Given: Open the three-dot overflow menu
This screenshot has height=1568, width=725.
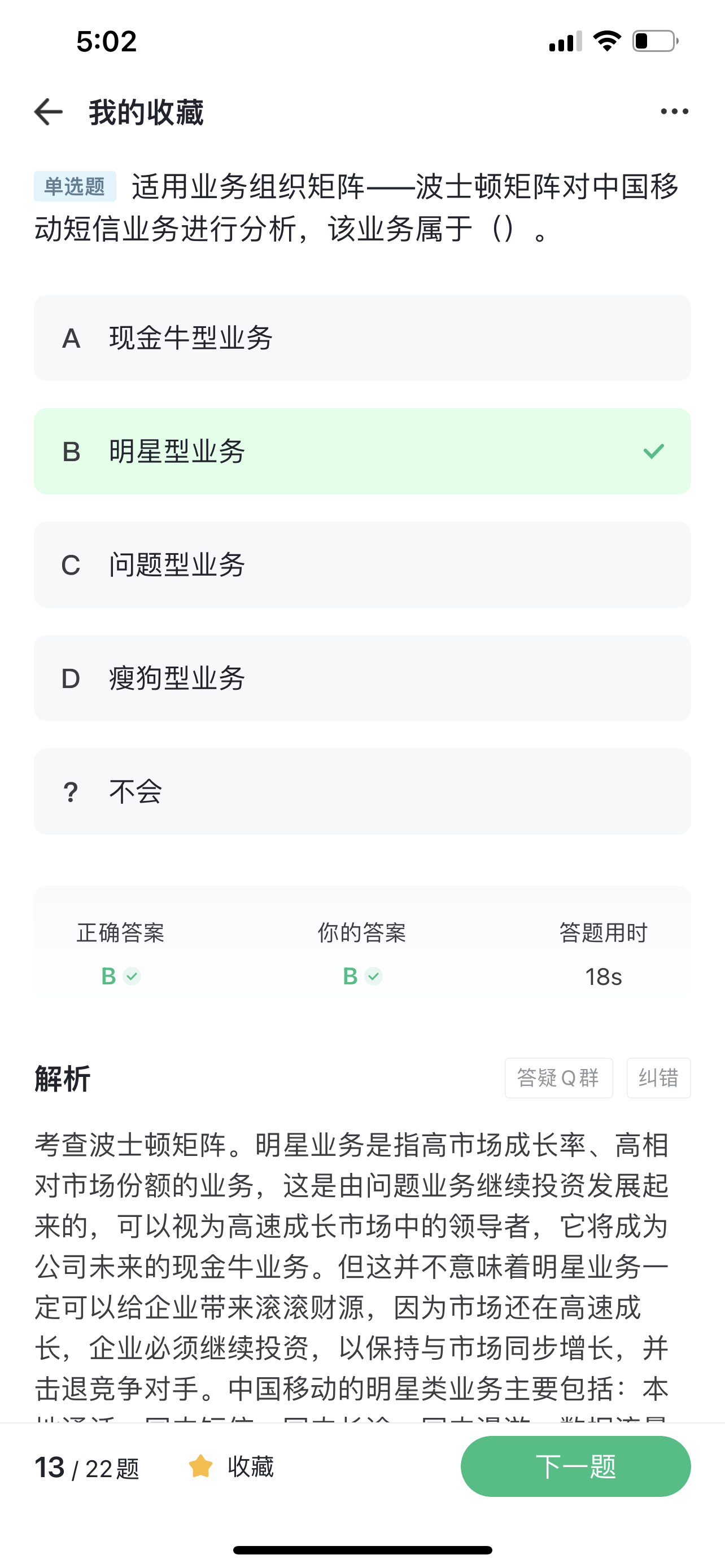Looking at the screenshot, I should tap(675, 111).
